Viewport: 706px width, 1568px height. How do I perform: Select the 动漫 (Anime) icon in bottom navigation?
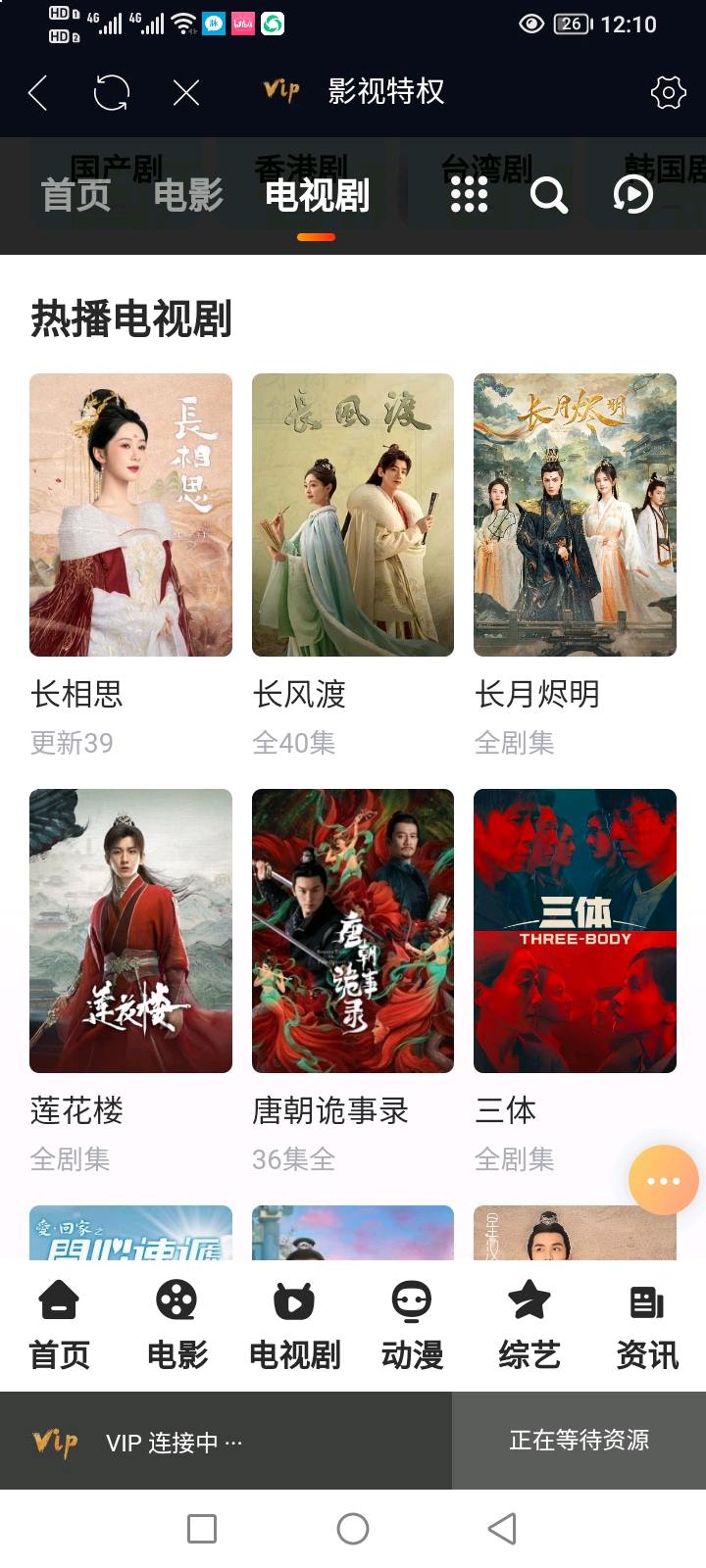click(412, 1325)
